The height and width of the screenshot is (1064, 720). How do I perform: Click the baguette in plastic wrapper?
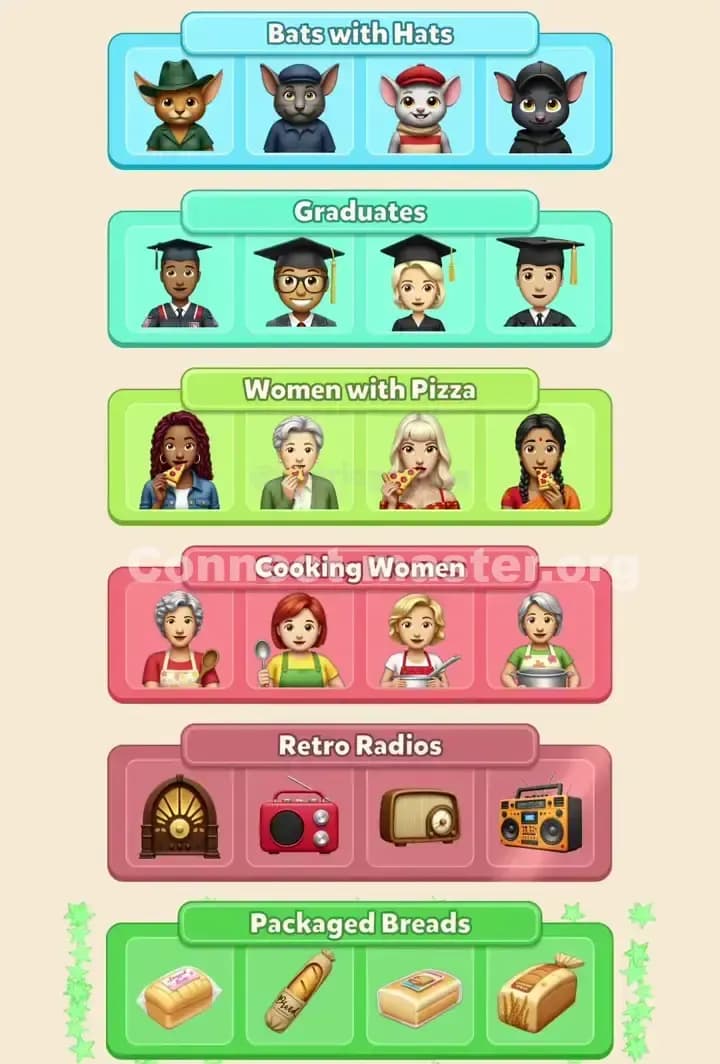298,990
